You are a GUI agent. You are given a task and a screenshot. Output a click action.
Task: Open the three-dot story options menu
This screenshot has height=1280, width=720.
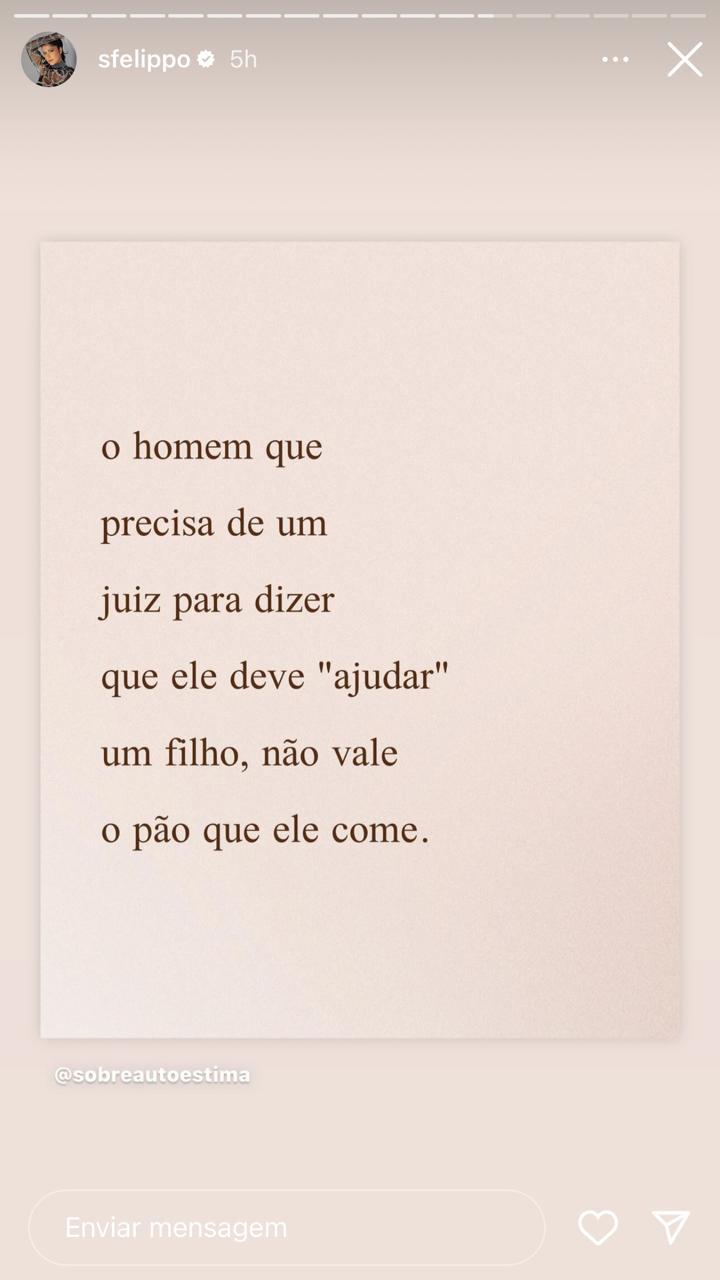coord(615,59)
